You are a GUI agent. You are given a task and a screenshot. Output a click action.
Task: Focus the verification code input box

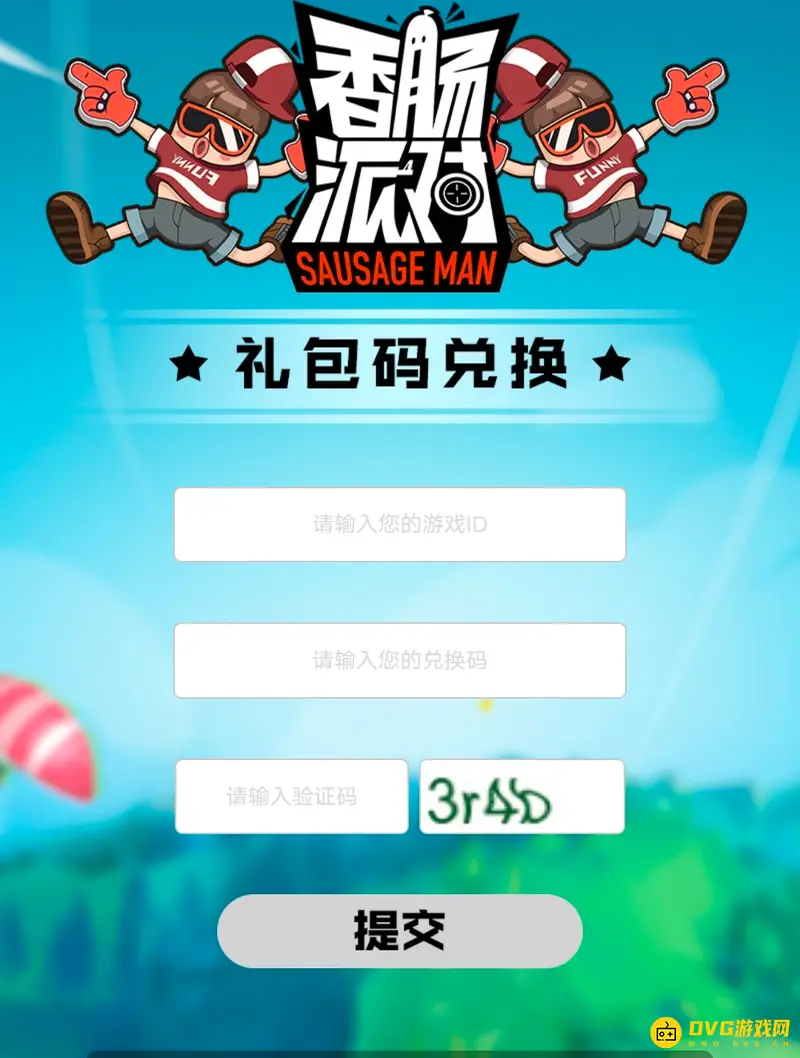coord(291,797)
